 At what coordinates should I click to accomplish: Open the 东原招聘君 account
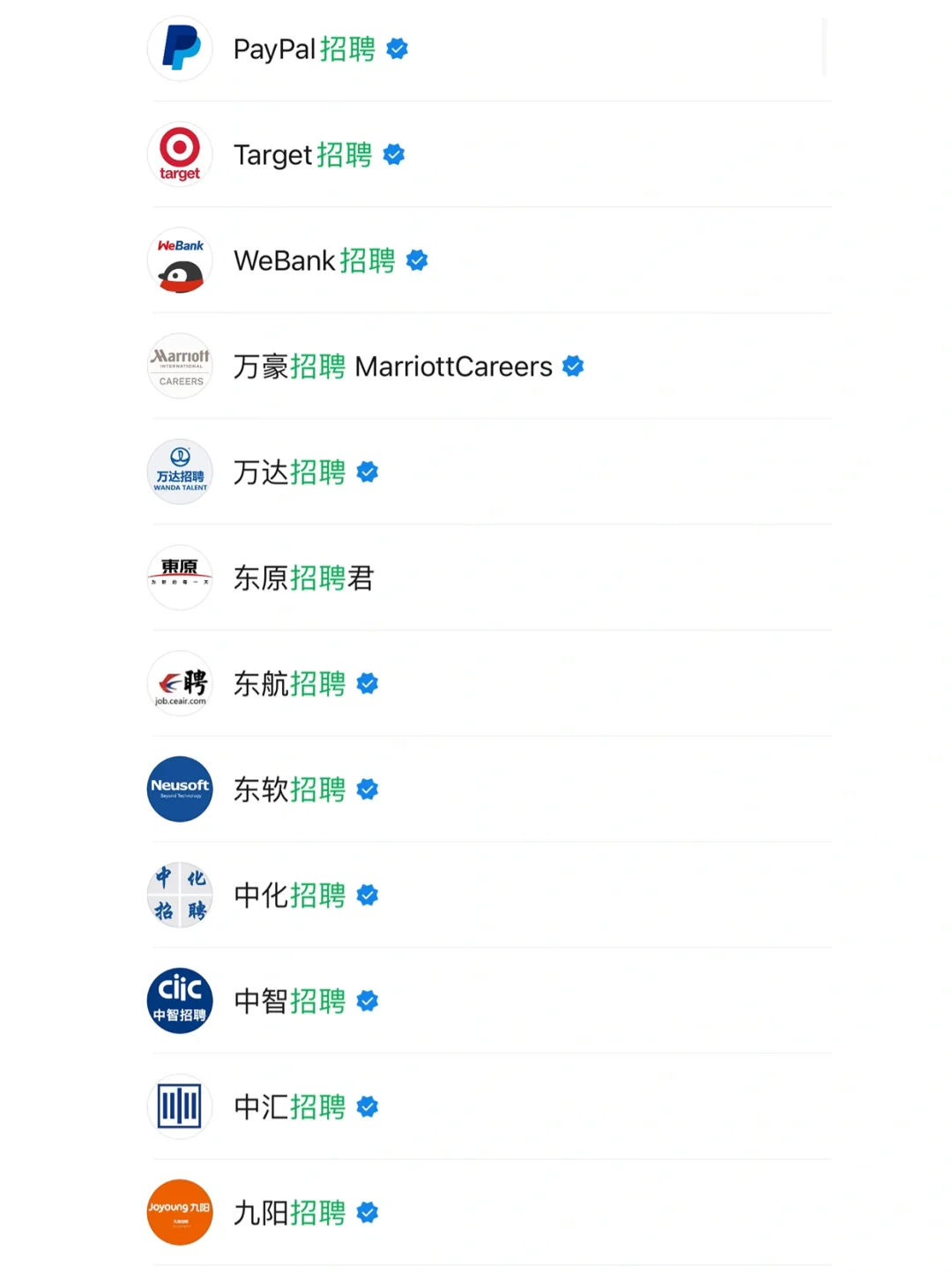click(x=303, y=578)
